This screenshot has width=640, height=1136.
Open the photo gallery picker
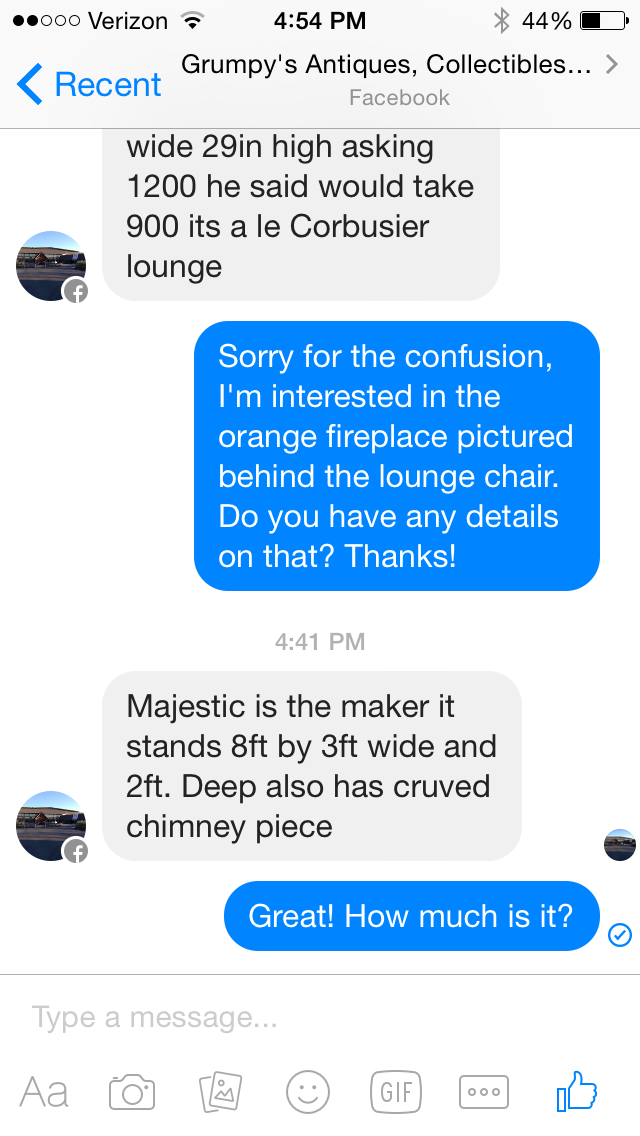[x=221, y=1091]
